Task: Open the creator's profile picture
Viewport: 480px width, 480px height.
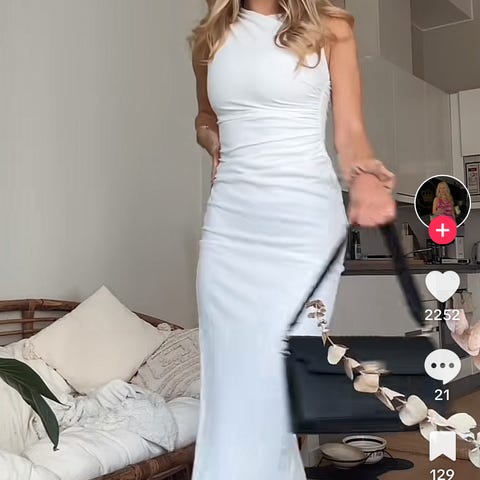Action: point(442,201)
